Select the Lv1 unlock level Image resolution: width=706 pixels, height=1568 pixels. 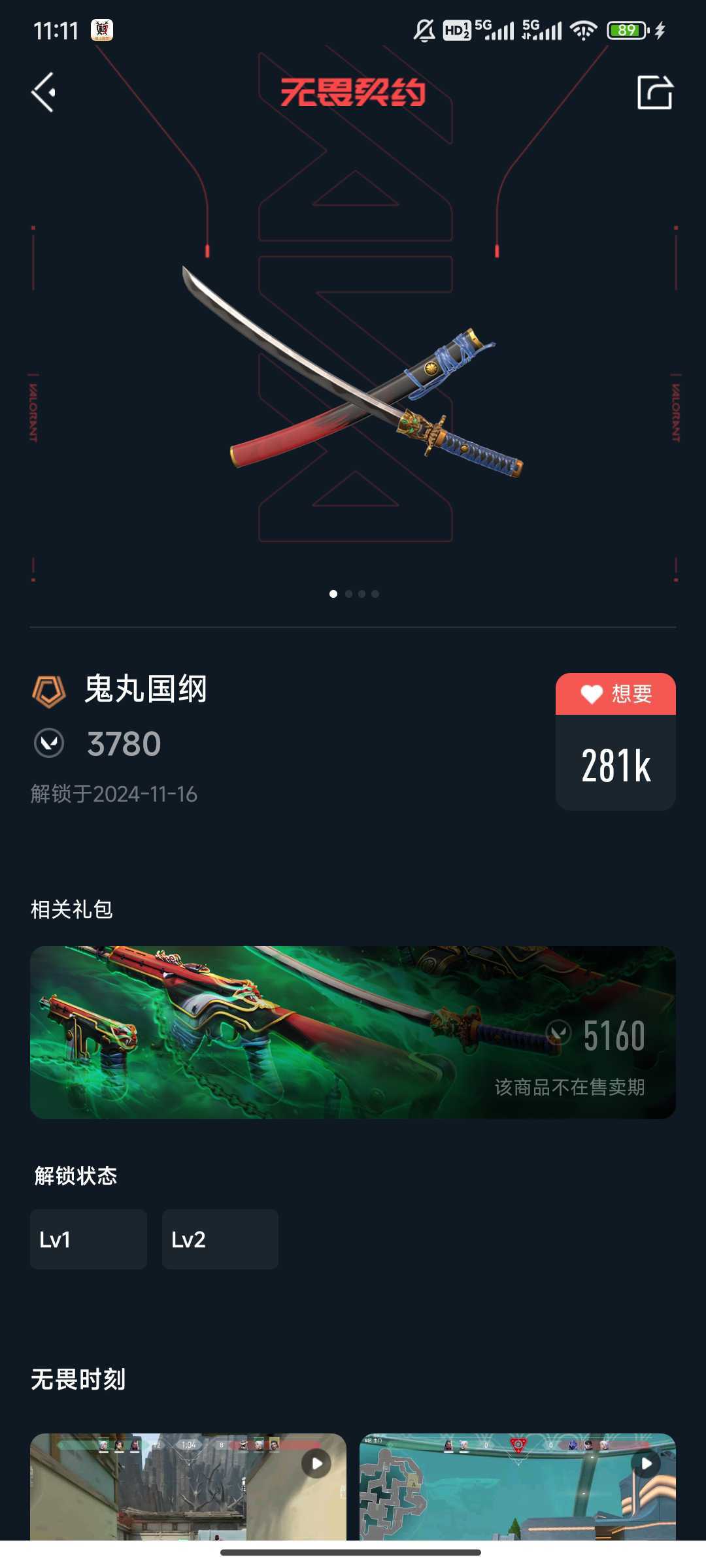[88, 1239]
